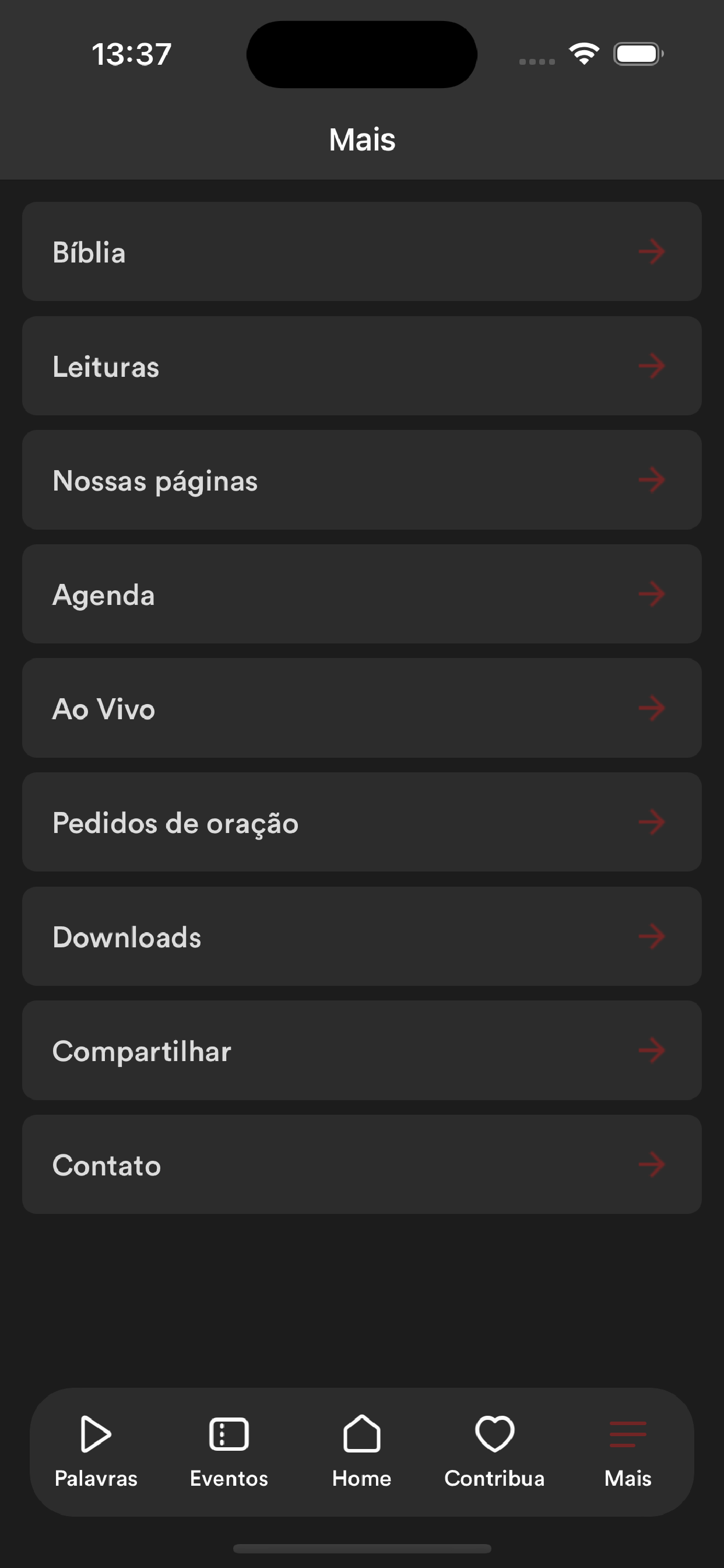Go to the Home tab
The width and height of the screenshot is (724, 1568).
[x=361, y=1451]
